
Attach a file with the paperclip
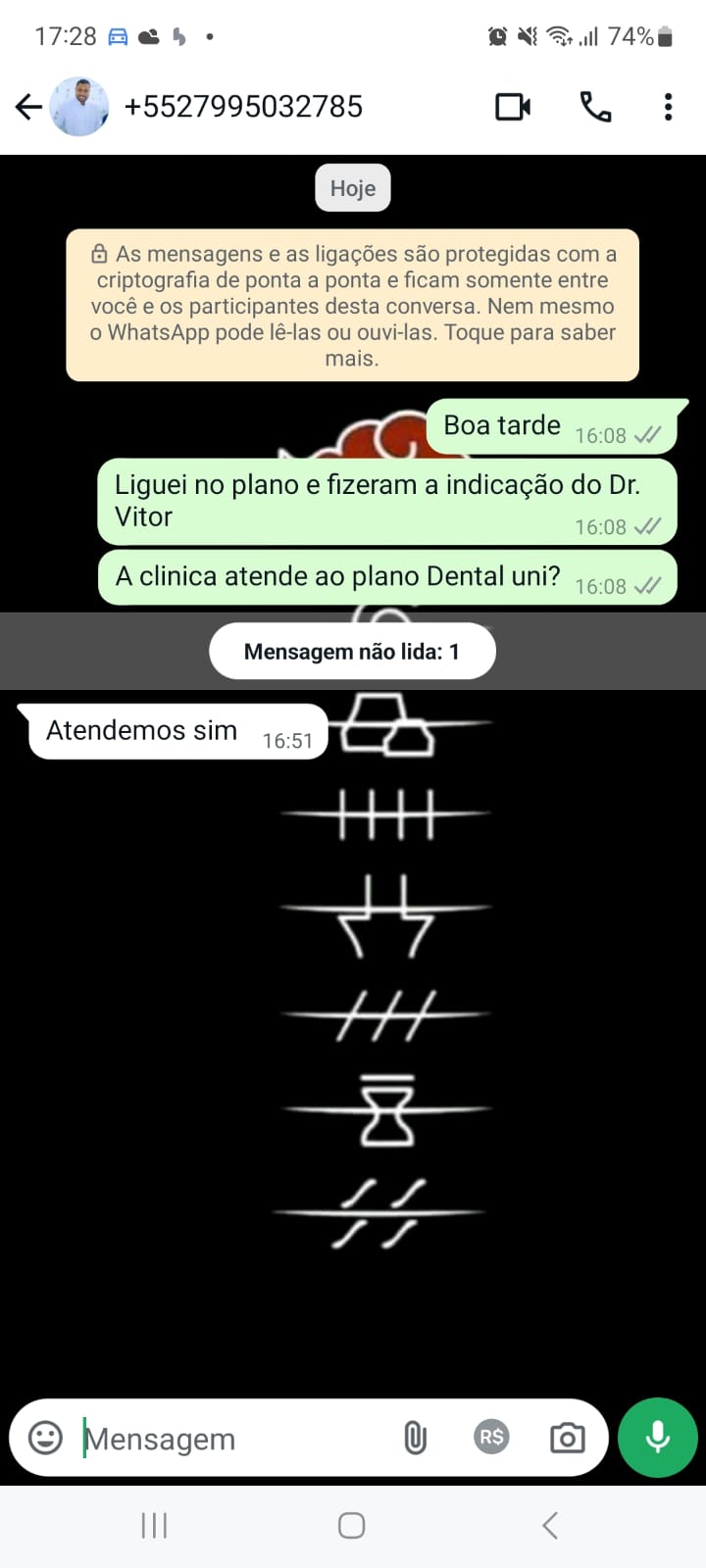pyautogui.click(x=416, y=1438)
